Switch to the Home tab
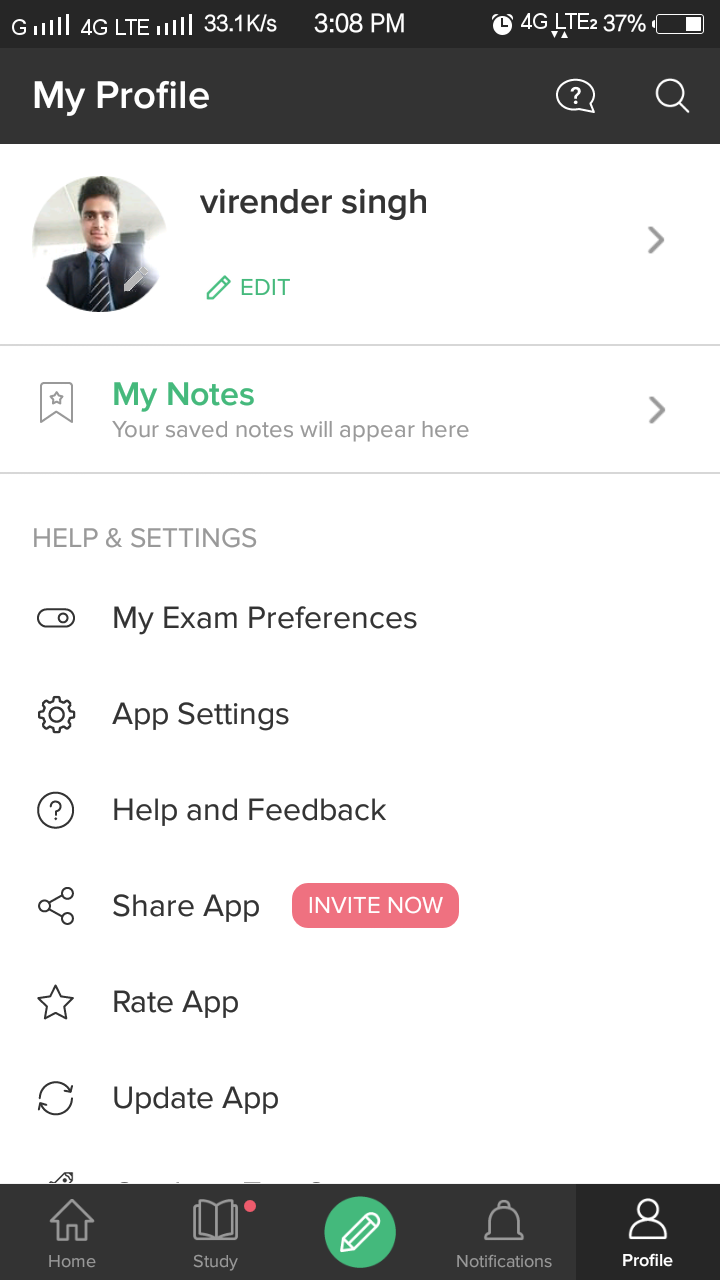 [x=72, y=1232]
